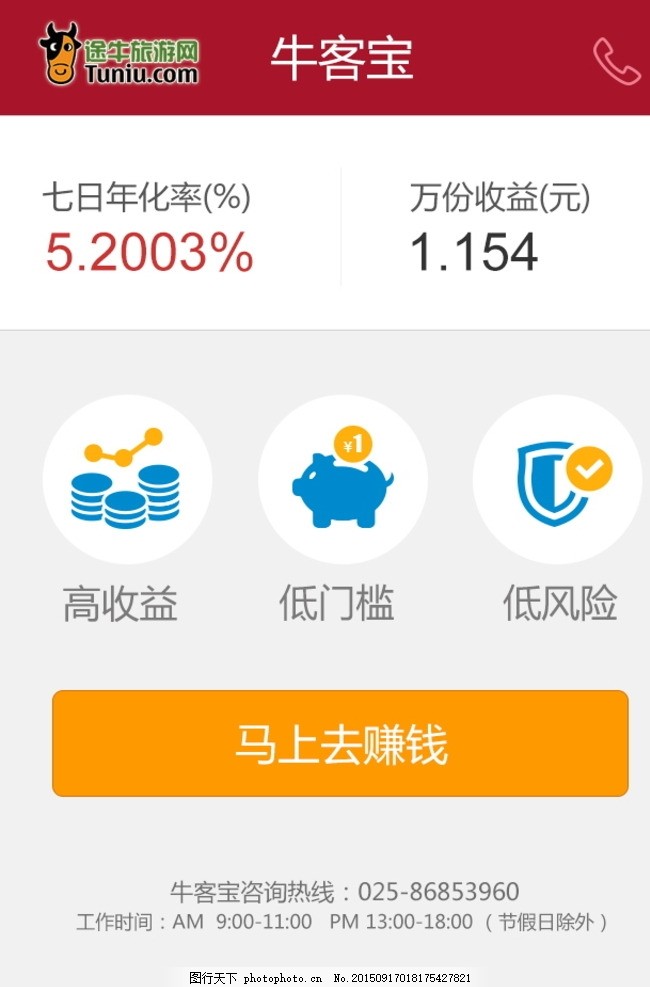Tap the 马上去赚钱 button
Image resolution: width=650 pixels, height=987 pixels.
340,744
